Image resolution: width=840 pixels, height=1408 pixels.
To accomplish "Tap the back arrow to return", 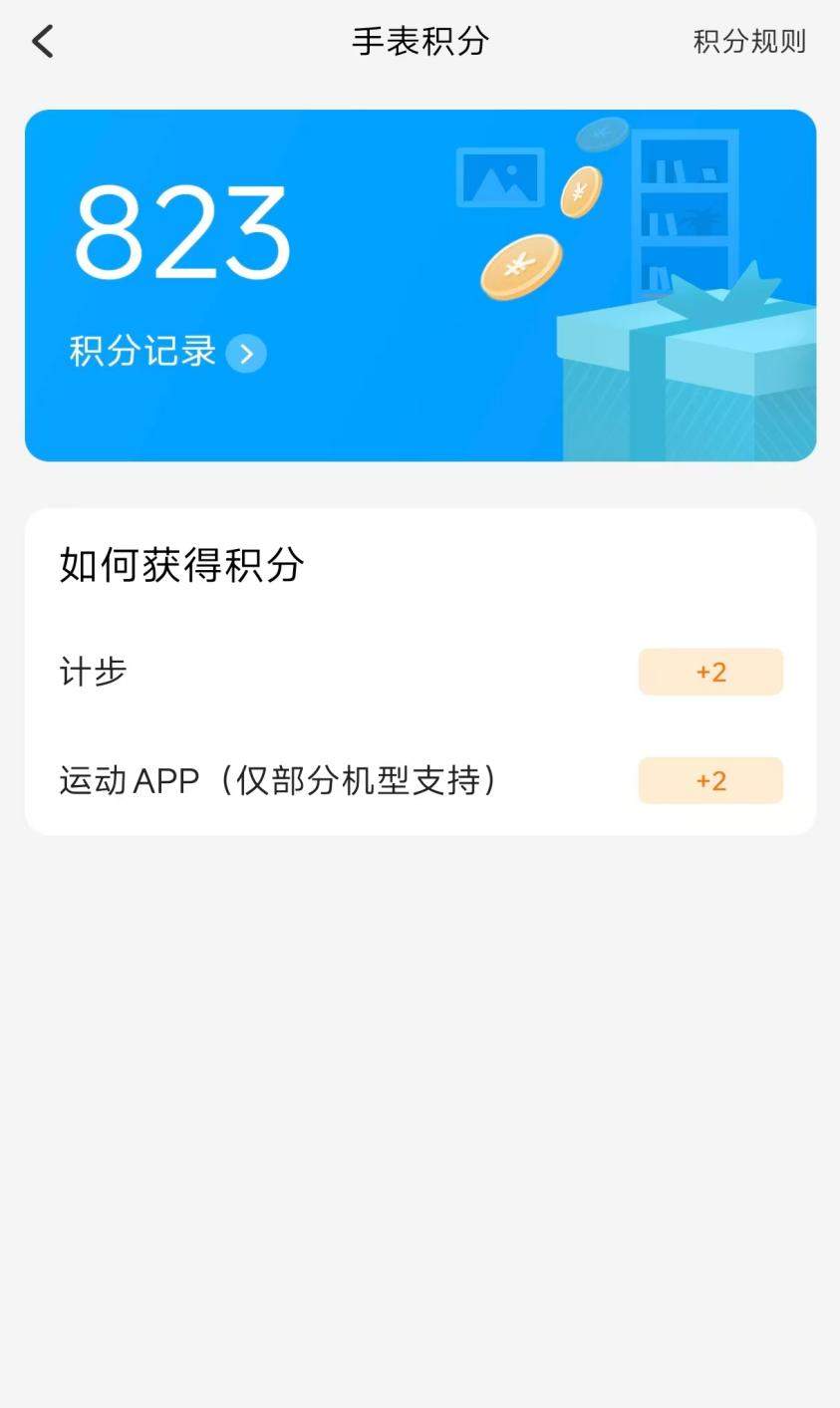I will tap(42, 41).
